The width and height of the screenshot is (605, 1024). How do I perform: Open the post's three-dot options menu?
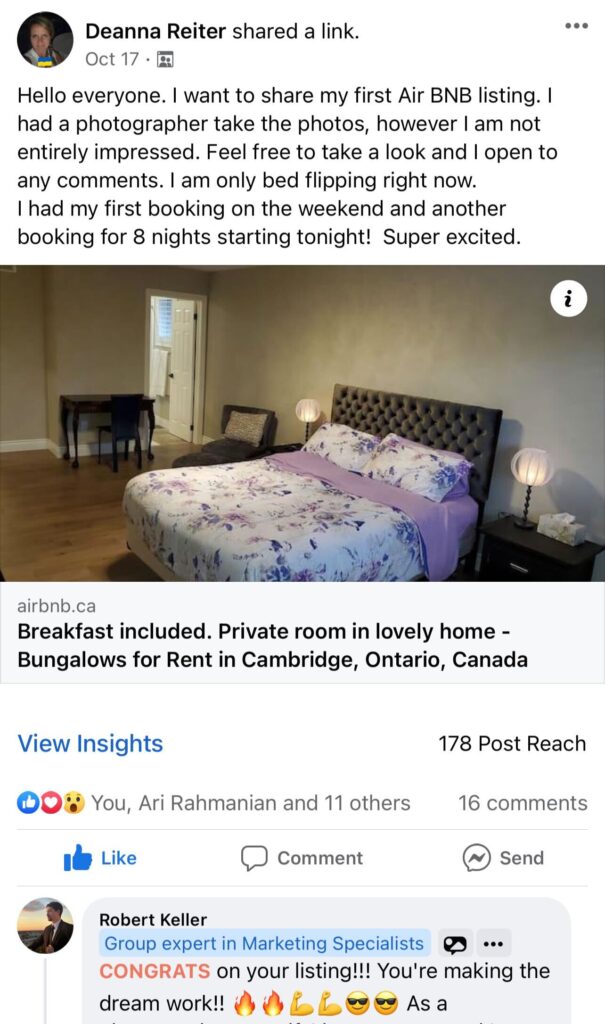tap(576, 26)
